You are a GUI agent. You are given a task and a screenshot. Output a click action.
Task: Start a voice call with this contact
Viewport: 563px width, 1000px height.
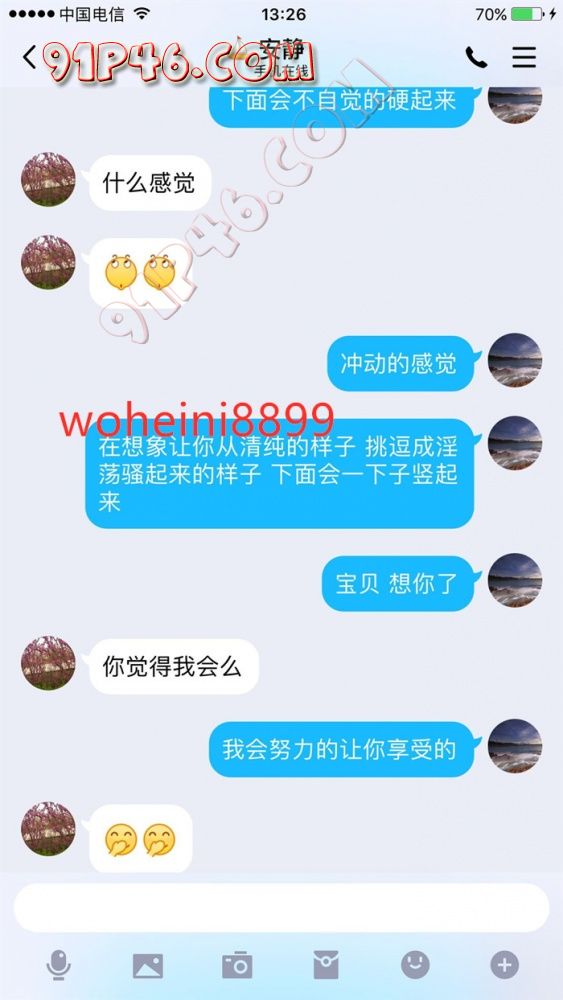click(x=476, y=58)
